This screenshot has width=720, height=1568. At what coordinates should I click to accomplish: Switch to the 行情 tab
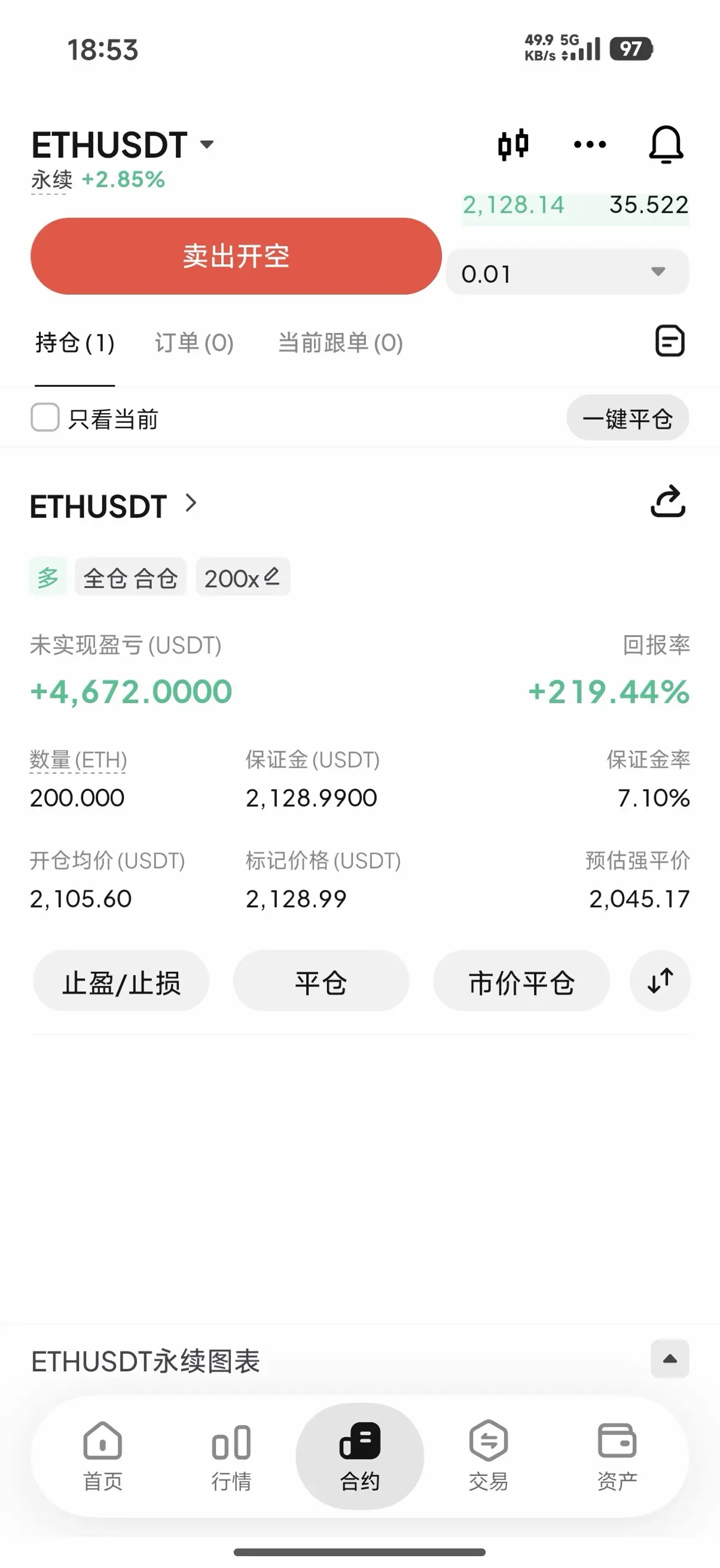tap(231, 1457)
